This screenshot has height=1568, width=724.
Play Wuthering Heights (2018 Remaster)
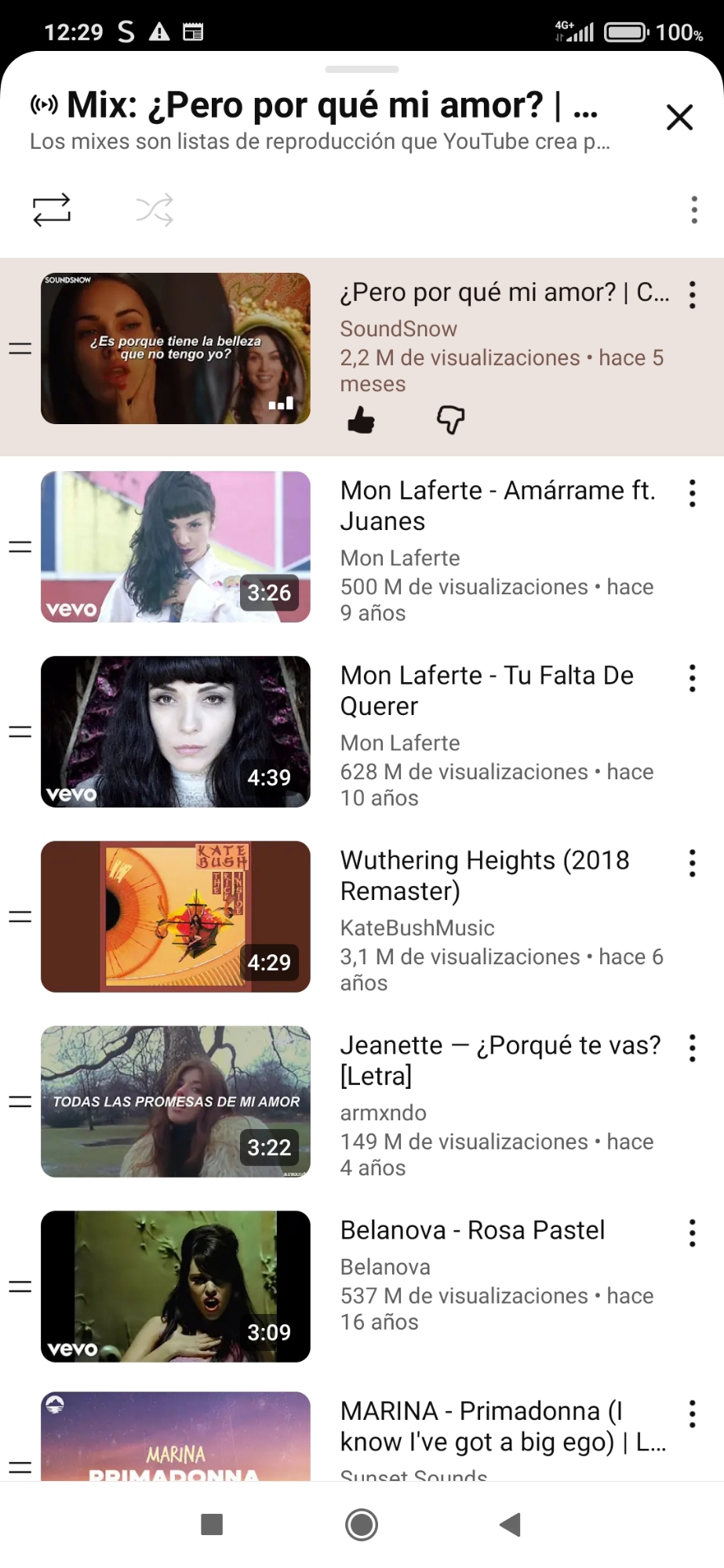pyautogui.click(x=176, y=916)
